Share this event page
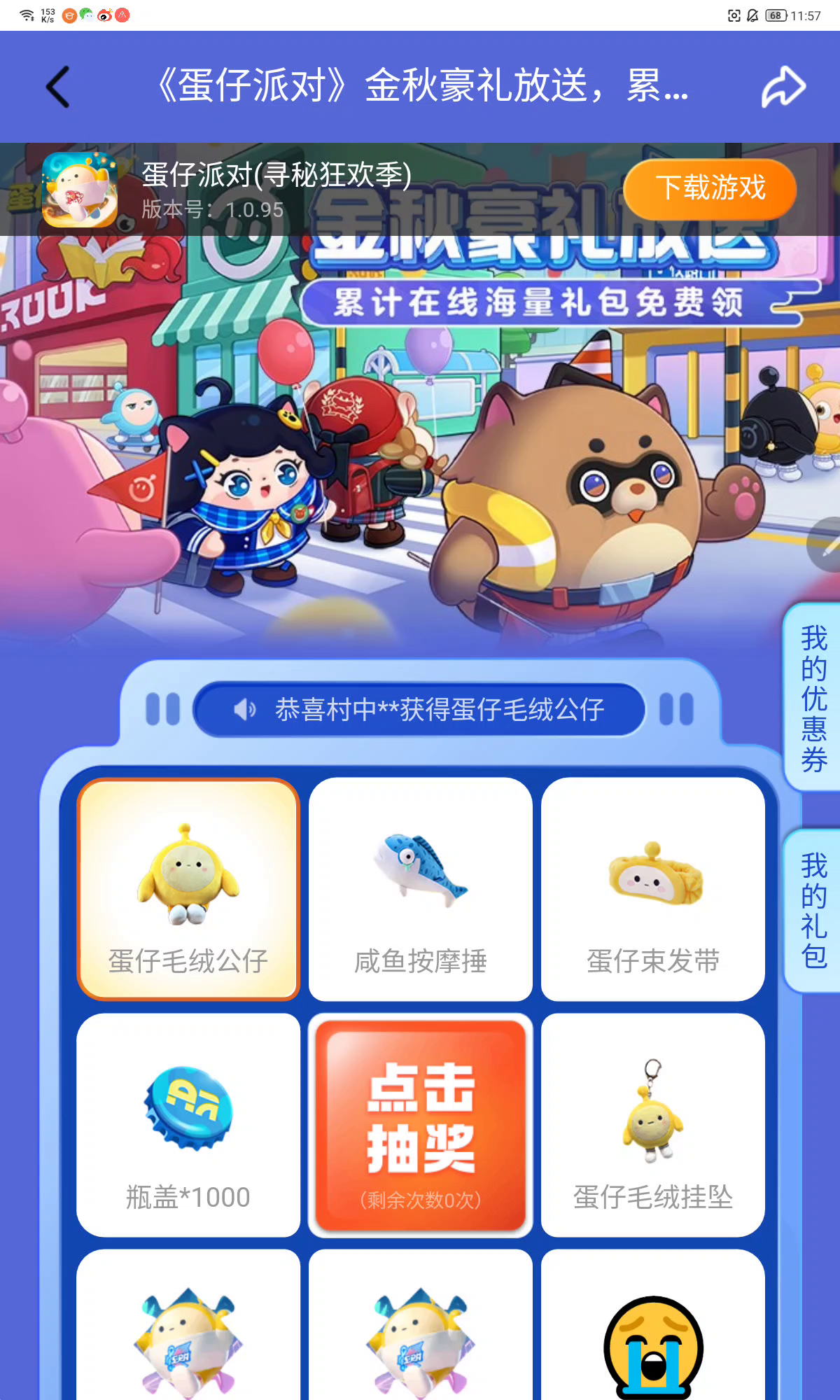840x1400 pixels. pos(783,87)
